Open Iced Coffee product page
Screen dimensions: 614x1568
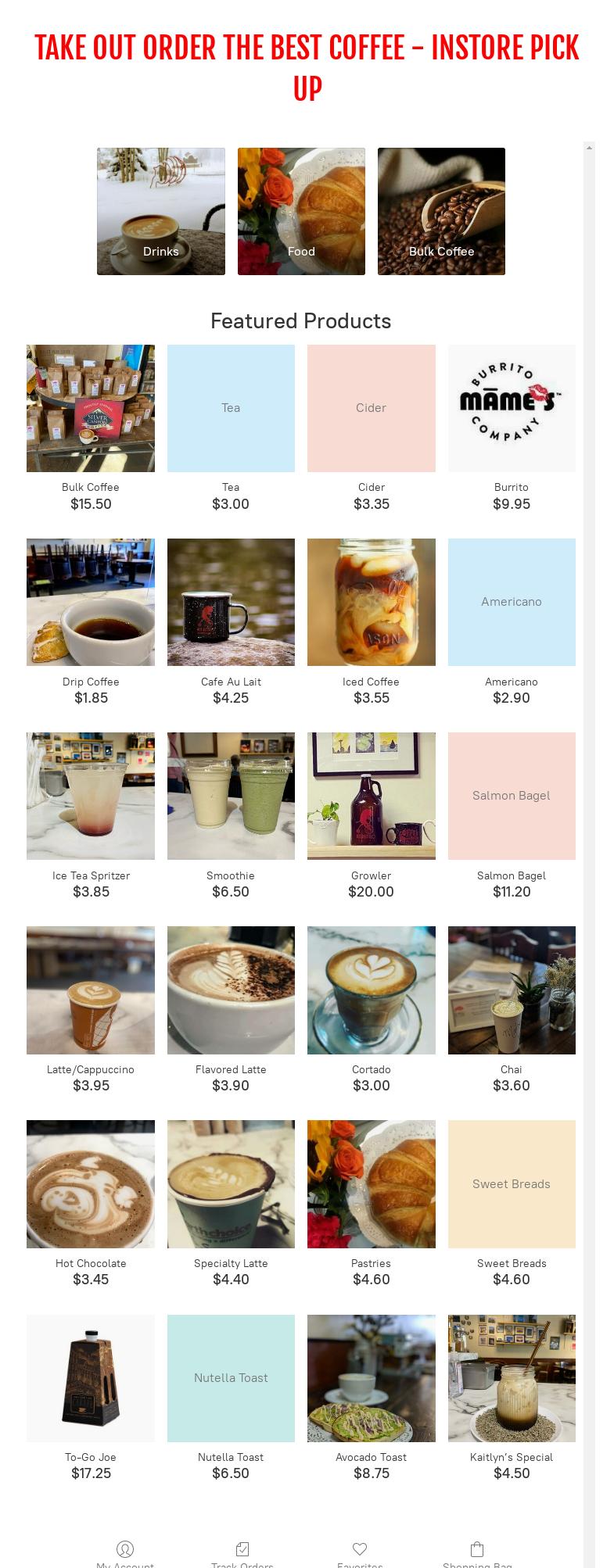click(x=371, y=602)
